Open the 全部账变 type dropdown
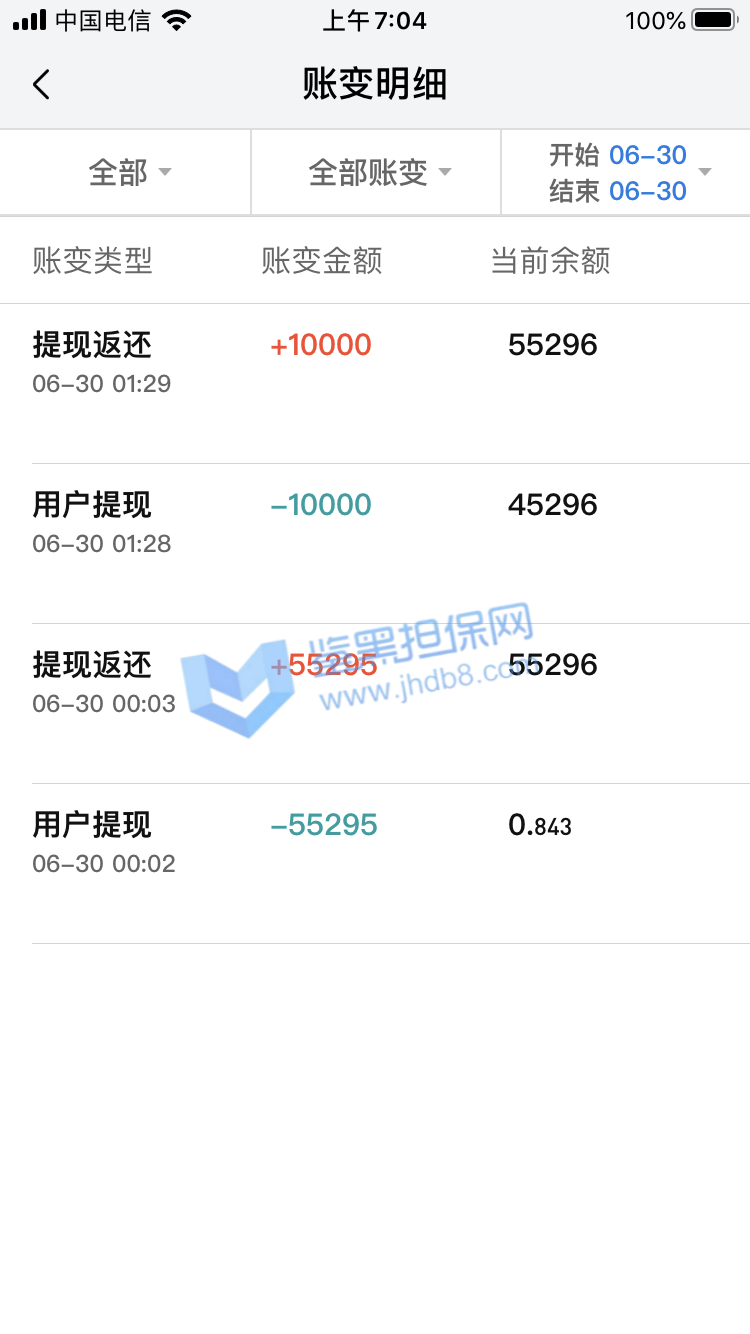The width and height of the screenshot is (750, 1334). tap(378, 172)
